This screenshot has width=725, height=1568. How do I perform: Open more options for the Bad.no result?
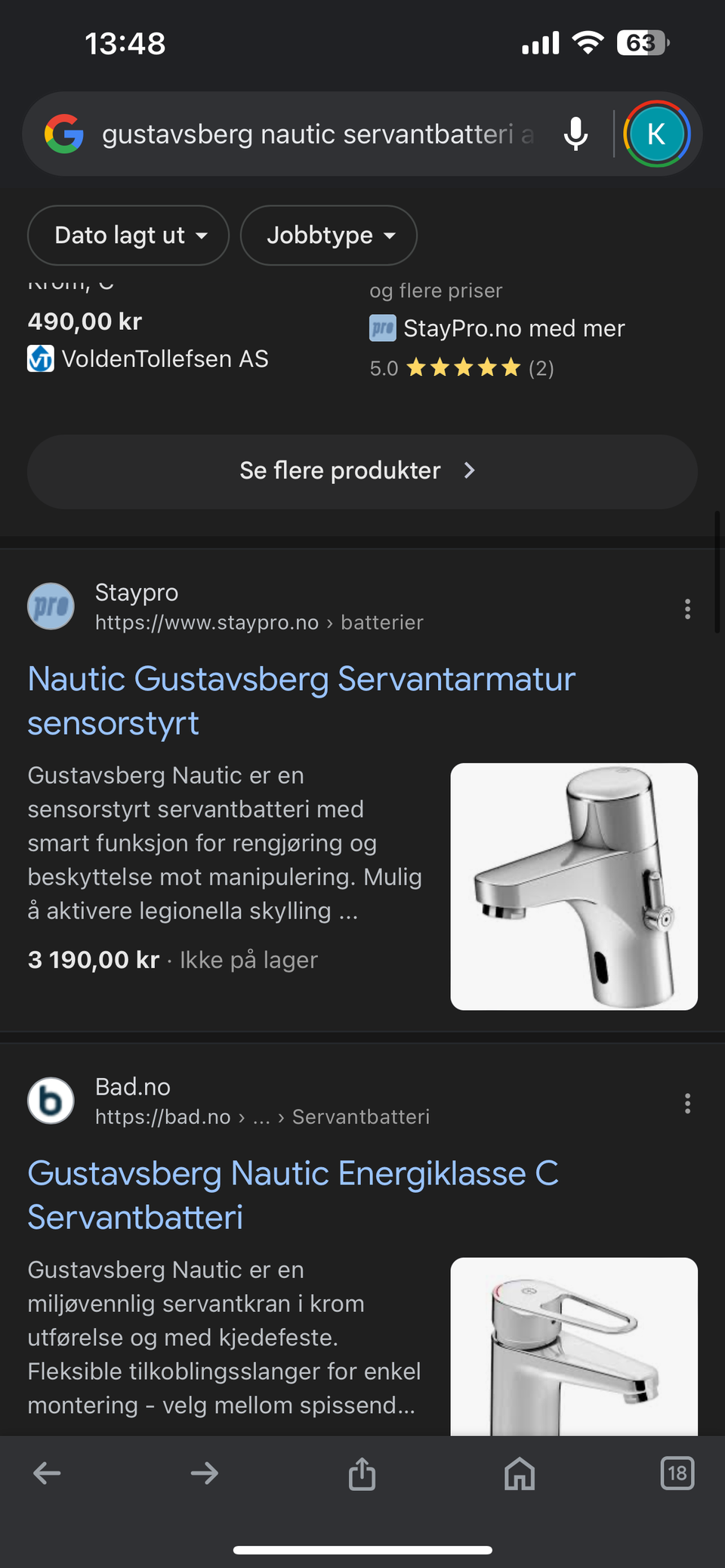687,1103
